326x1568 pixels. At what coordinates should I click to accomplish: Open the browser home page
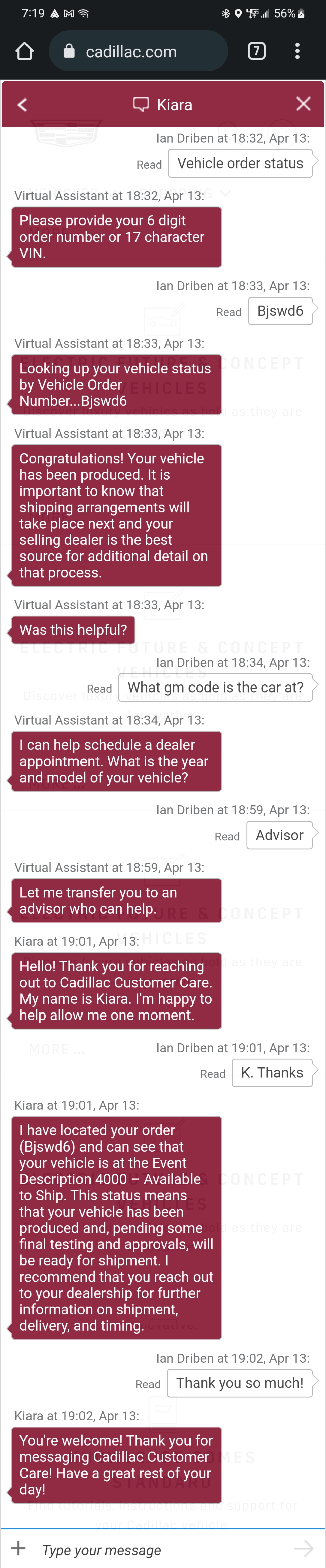pyautogui.click(x=24, y=51)
